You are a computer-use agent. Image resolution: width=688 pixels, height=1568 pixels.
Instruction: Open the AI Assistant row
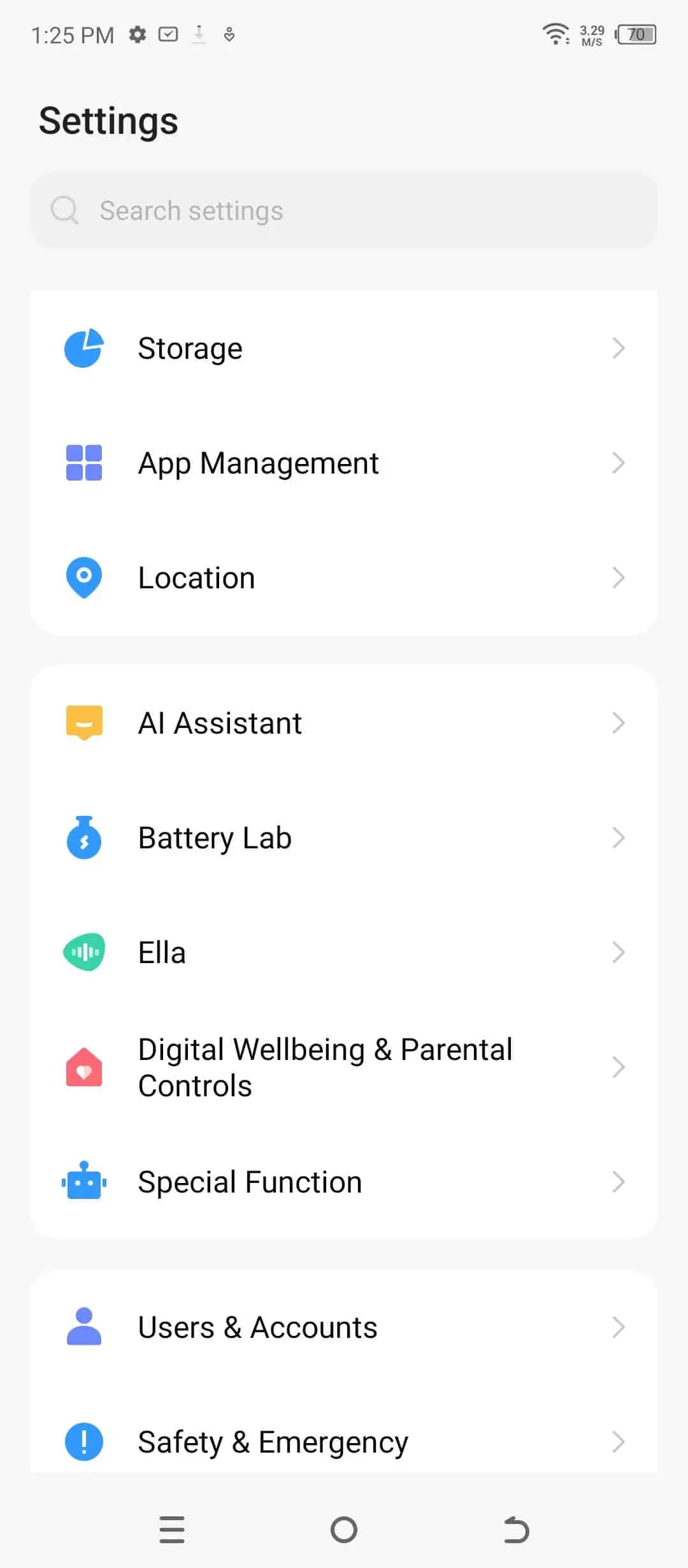pyautogui.click(x=344, y=723)
